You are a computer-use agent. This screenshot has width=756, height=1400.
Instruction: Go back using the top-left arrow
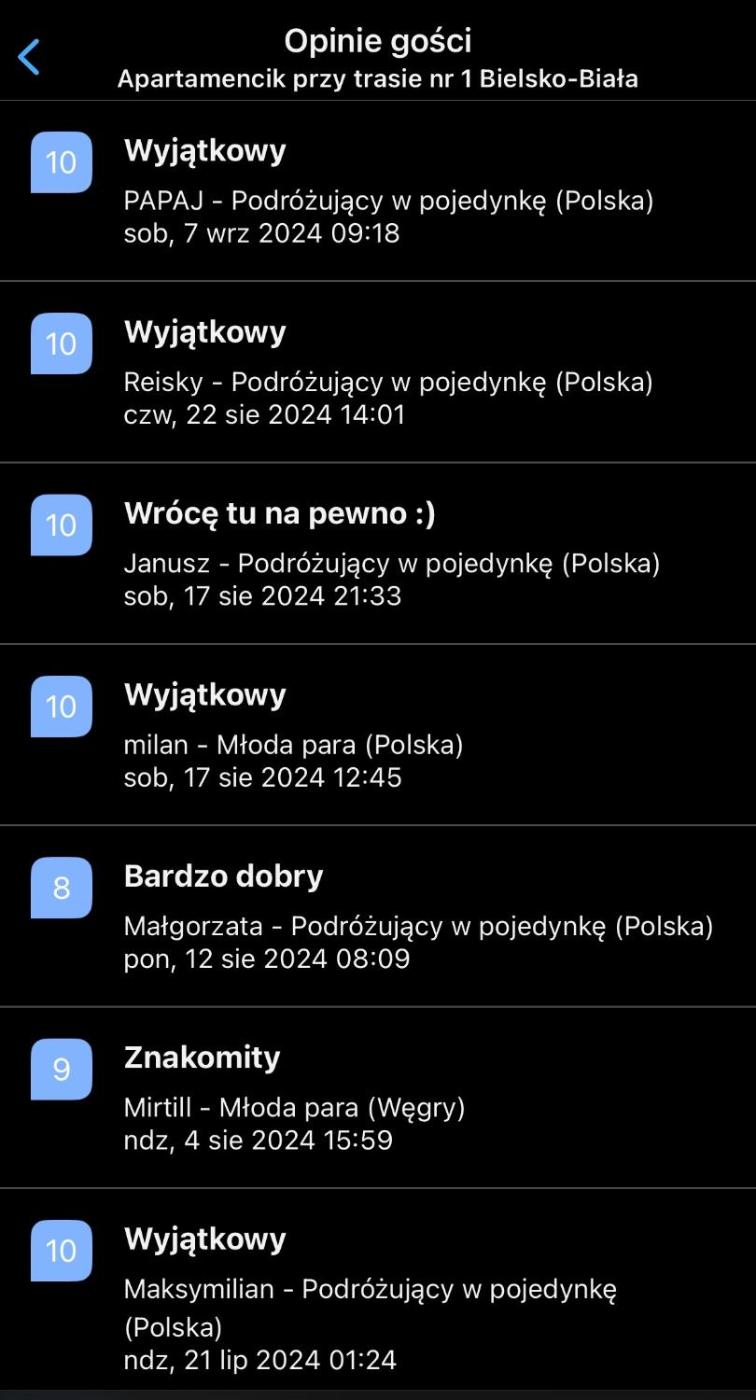[30, 57]
